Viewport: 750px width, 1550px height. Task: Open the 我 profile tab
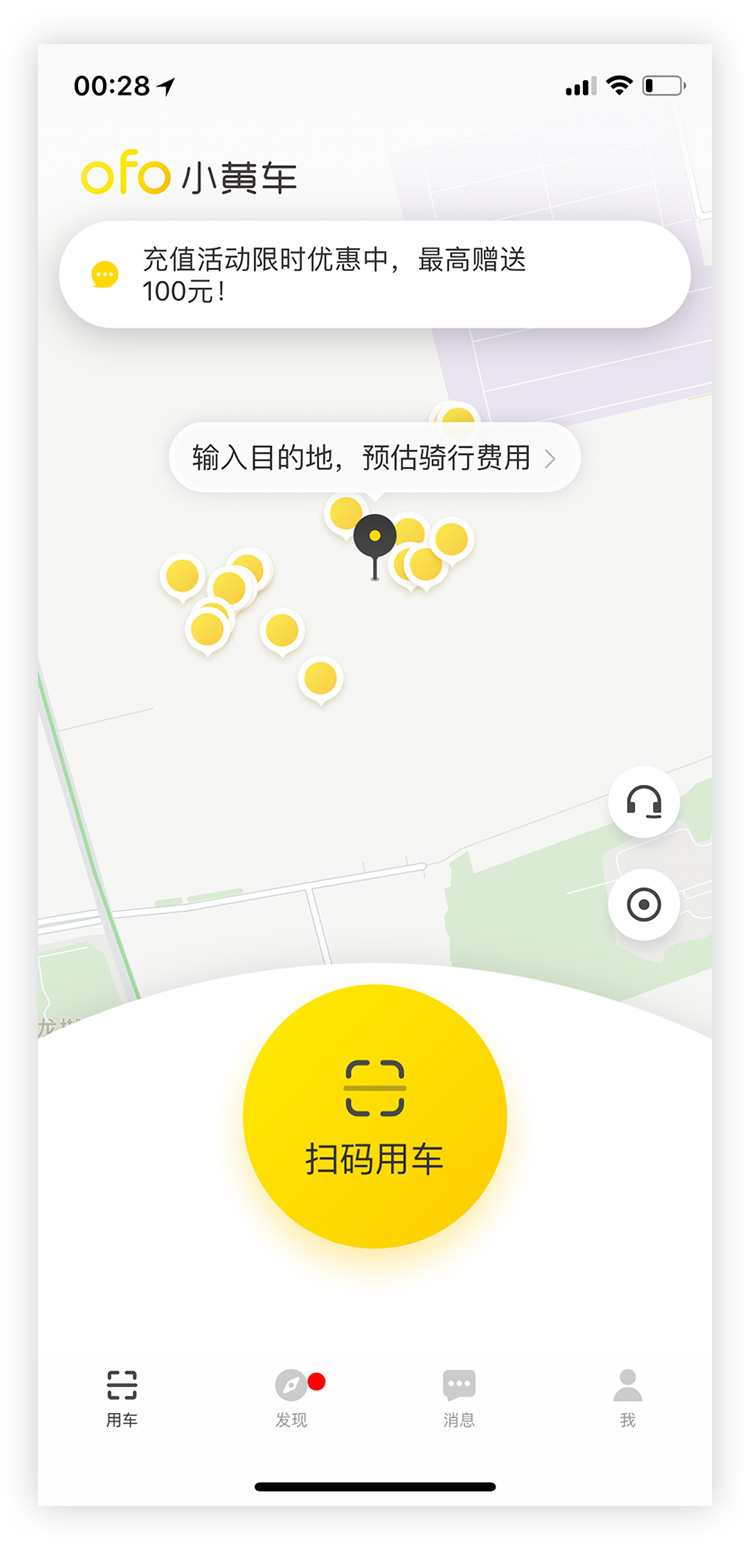tap(627, 1398)
